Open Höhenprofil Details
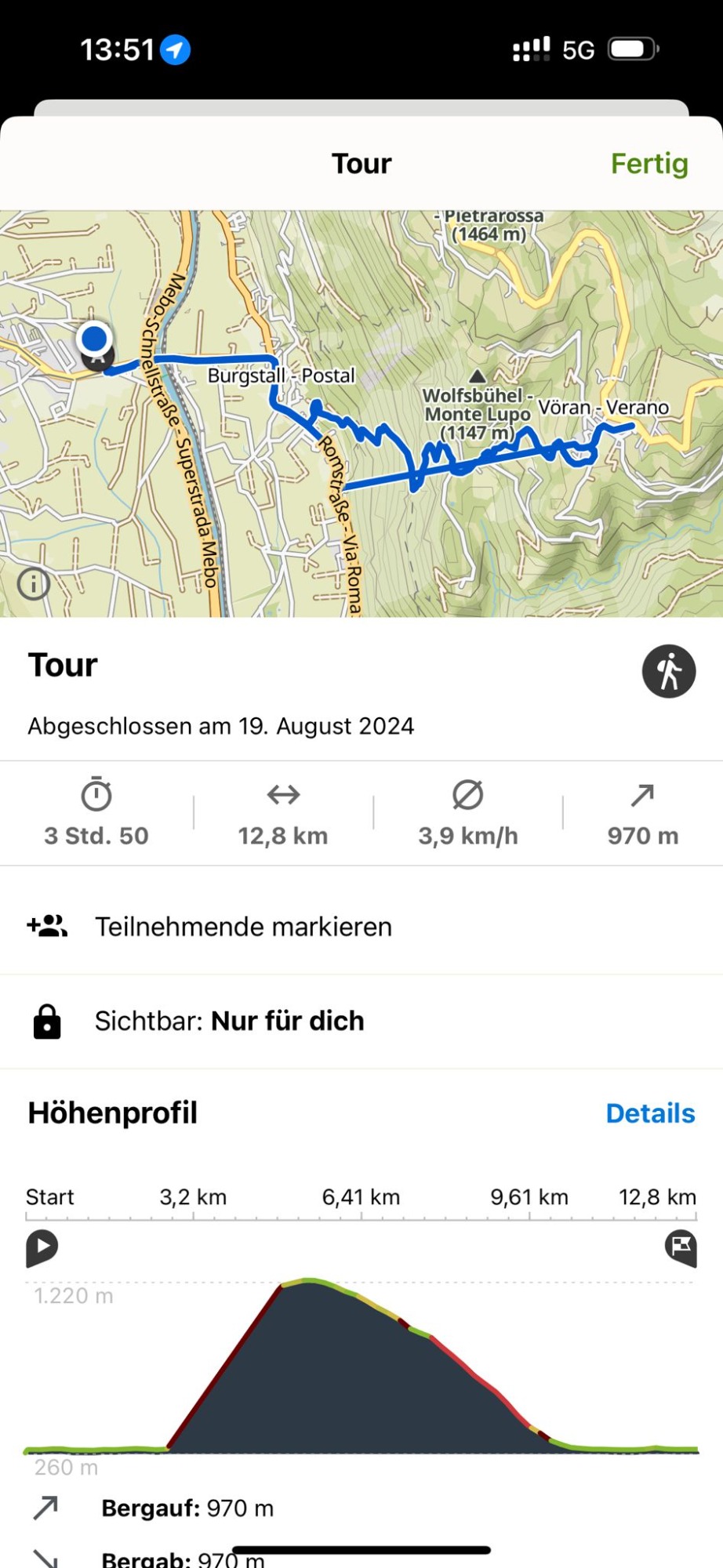Viewport: 723px width, 1568px height. 650,1113
